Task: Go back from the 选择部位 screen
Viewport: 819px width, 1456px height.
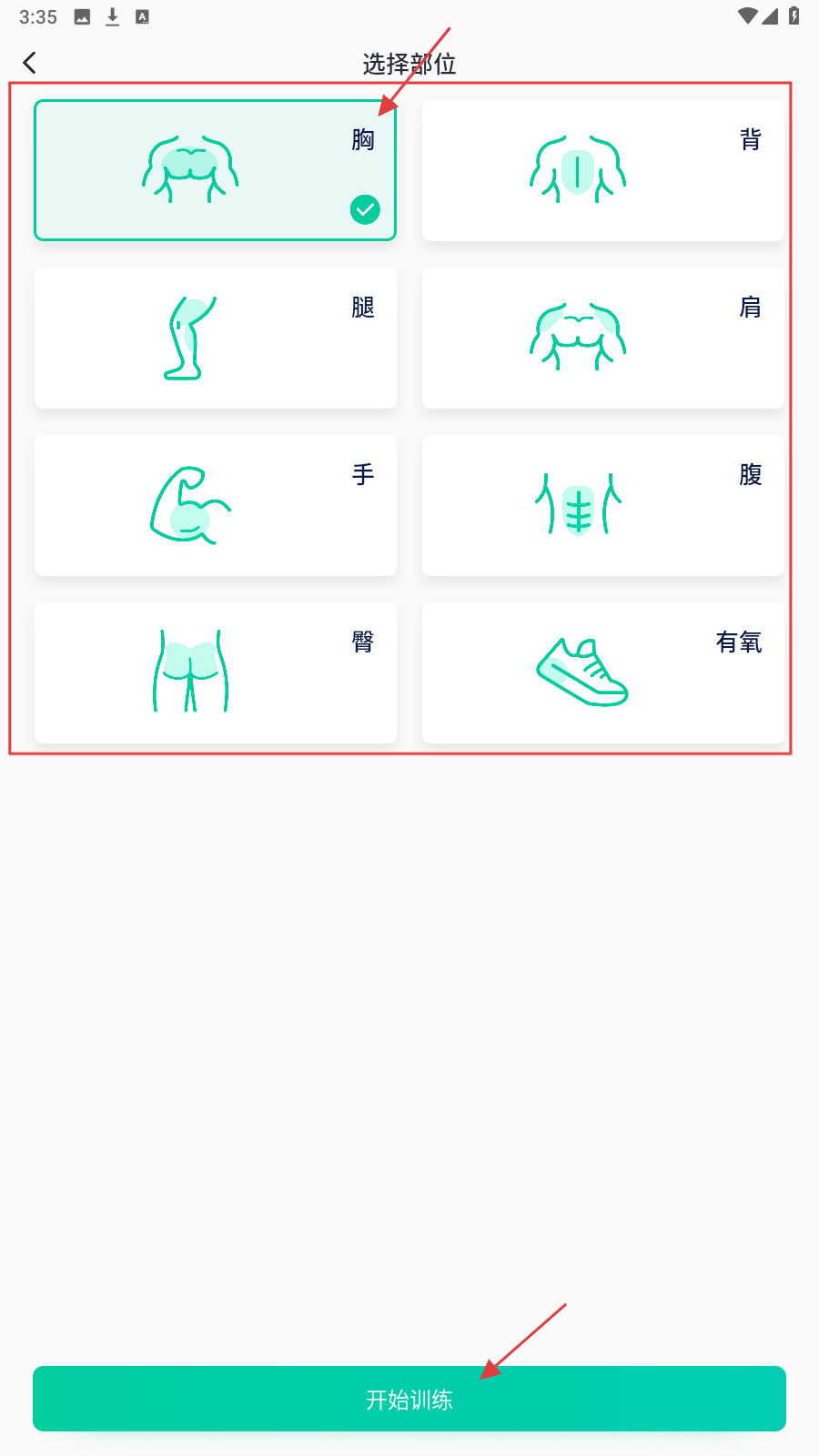Action: point(30,63)
